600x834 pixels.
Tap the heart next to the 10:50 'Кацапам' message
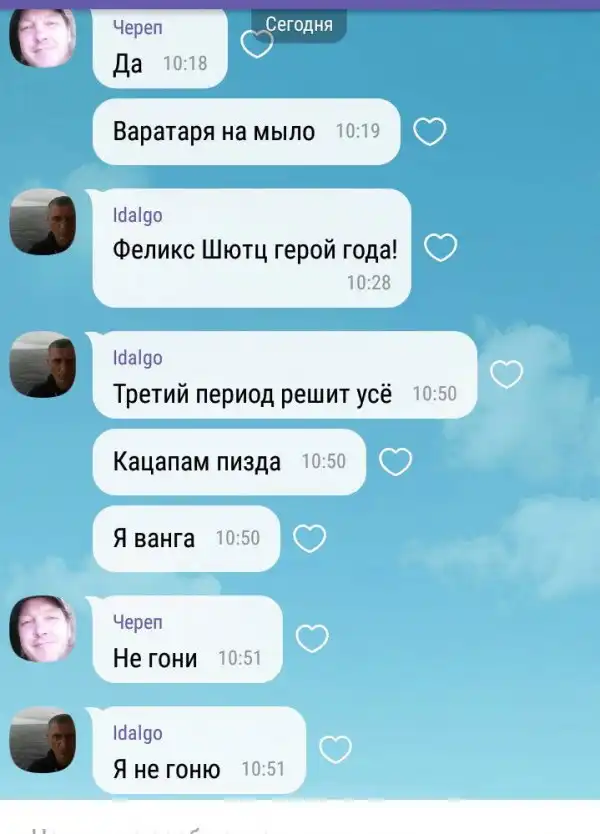(x=397, y=461)
